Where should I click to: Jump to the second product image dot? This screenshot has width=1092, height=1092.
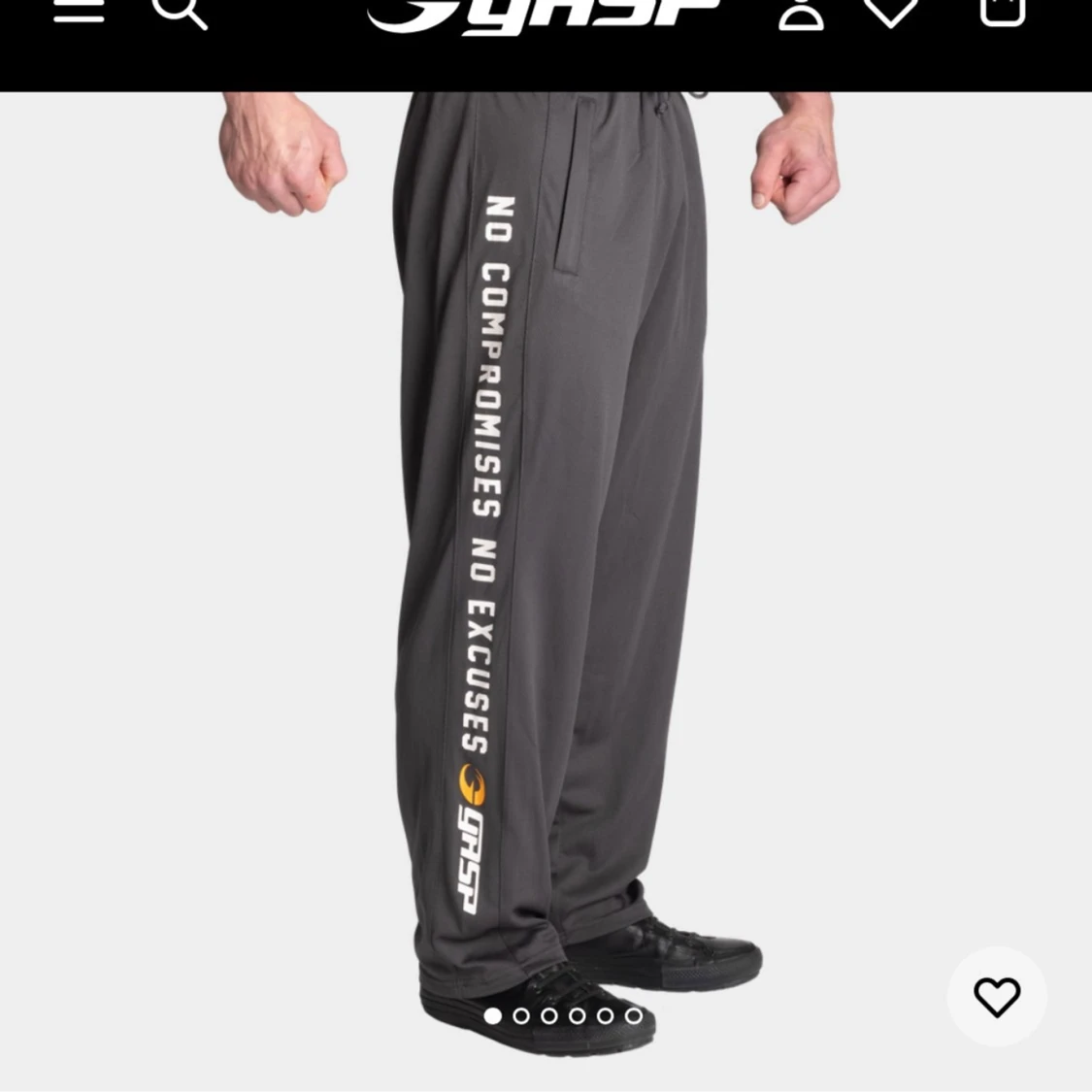click(x=521, y=1016)
